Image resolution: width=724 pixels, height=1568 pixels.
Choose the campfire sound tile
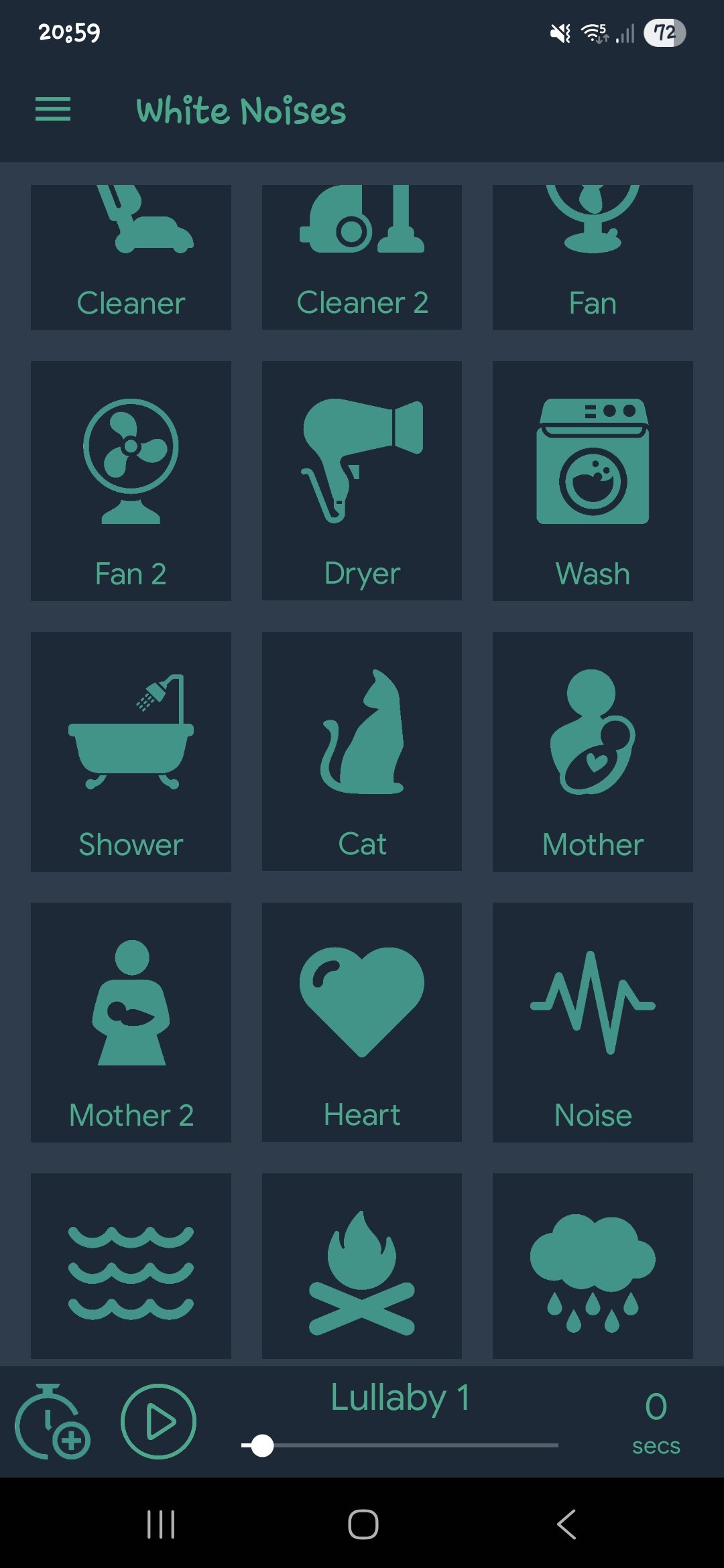362,1266
